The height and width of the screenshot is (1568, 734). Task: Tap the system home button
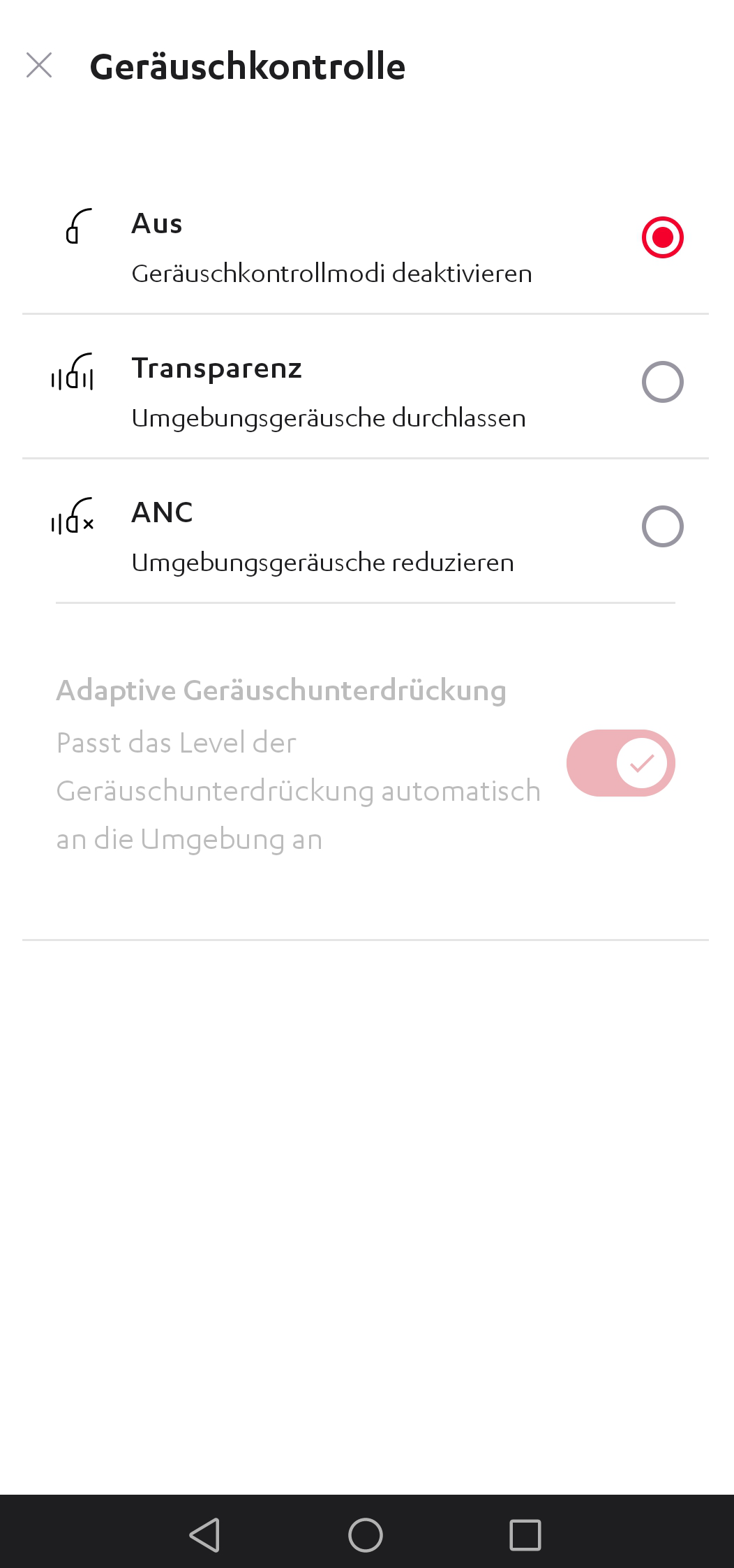point(366,1534)
